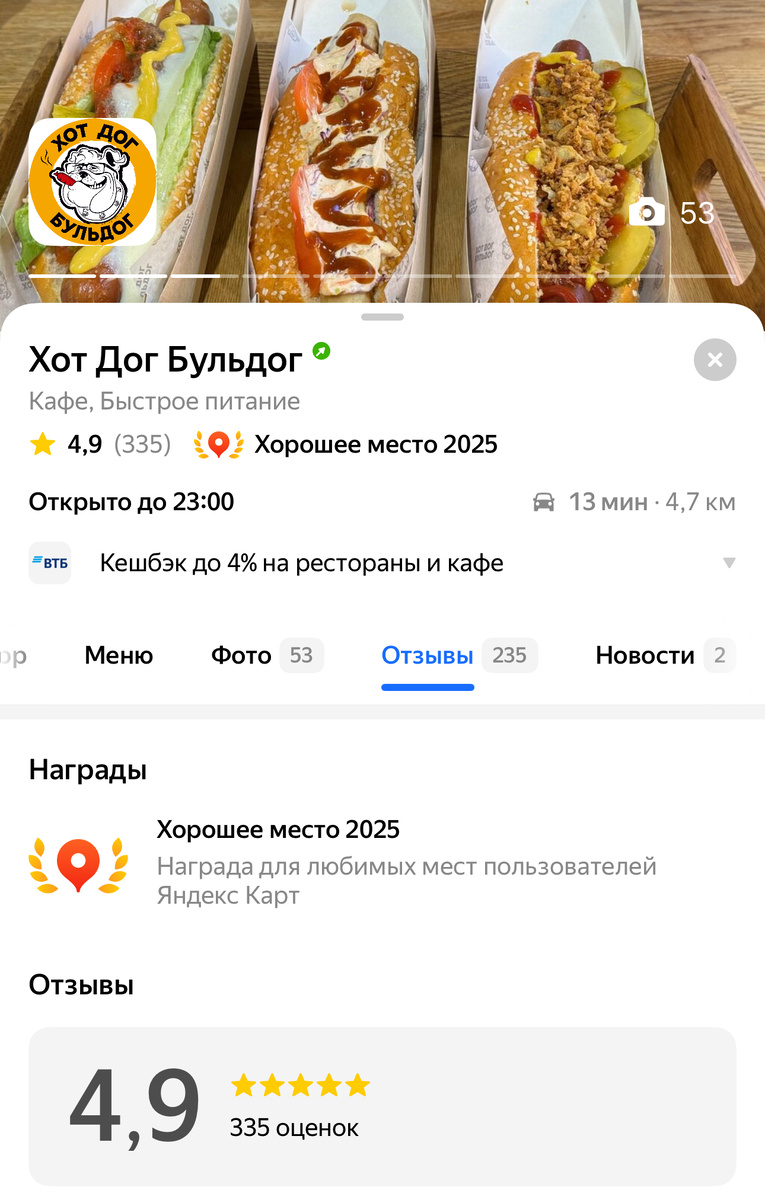The width and height of the screenshot is (765, 1200).
Task: Click the five-star rating row in Отзывы
Action: pyautogui.click(x=300, y=1085)
